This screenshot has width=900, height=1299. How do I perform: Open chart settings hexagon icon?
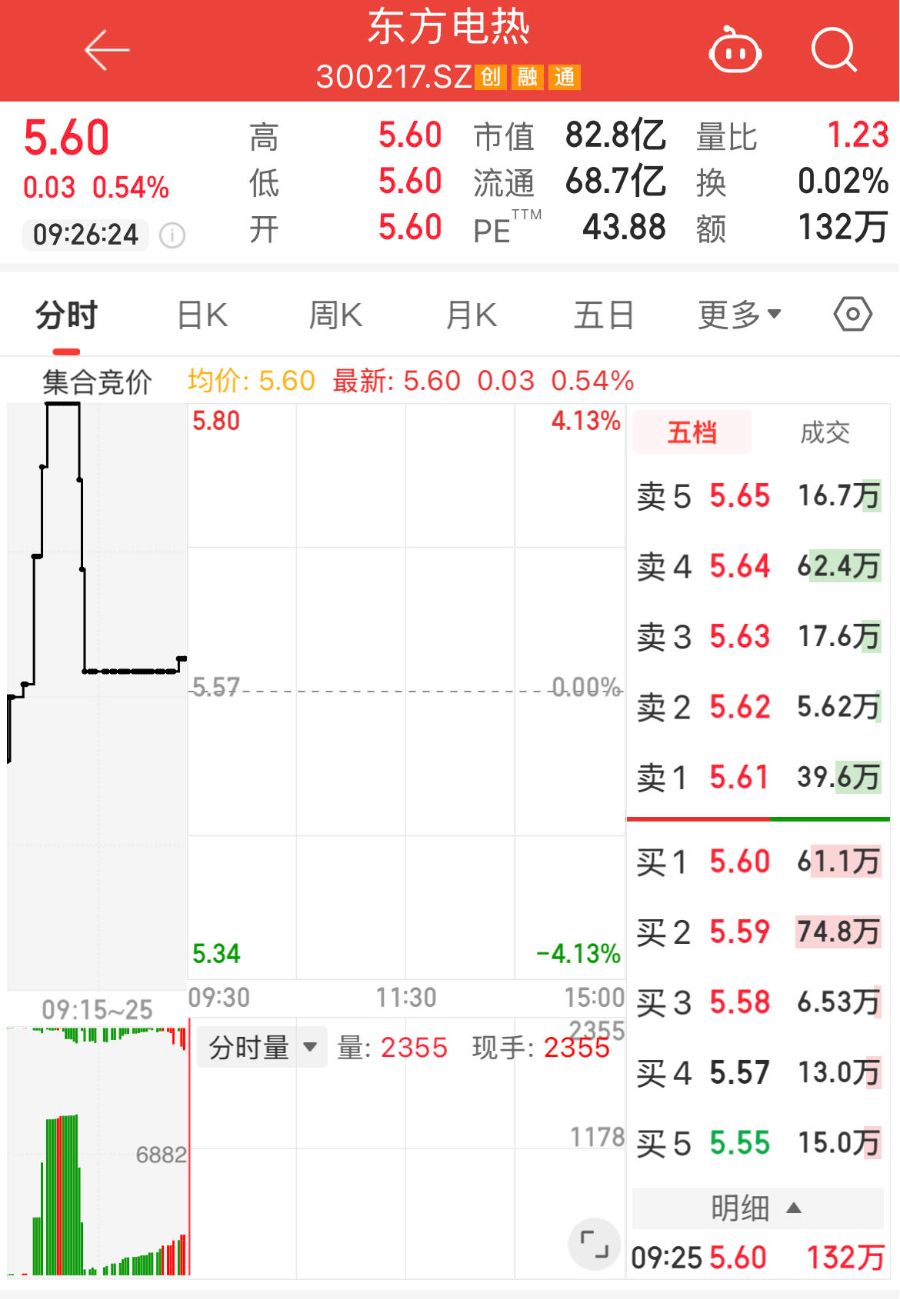pyautogui.click(x=853, y=315)
